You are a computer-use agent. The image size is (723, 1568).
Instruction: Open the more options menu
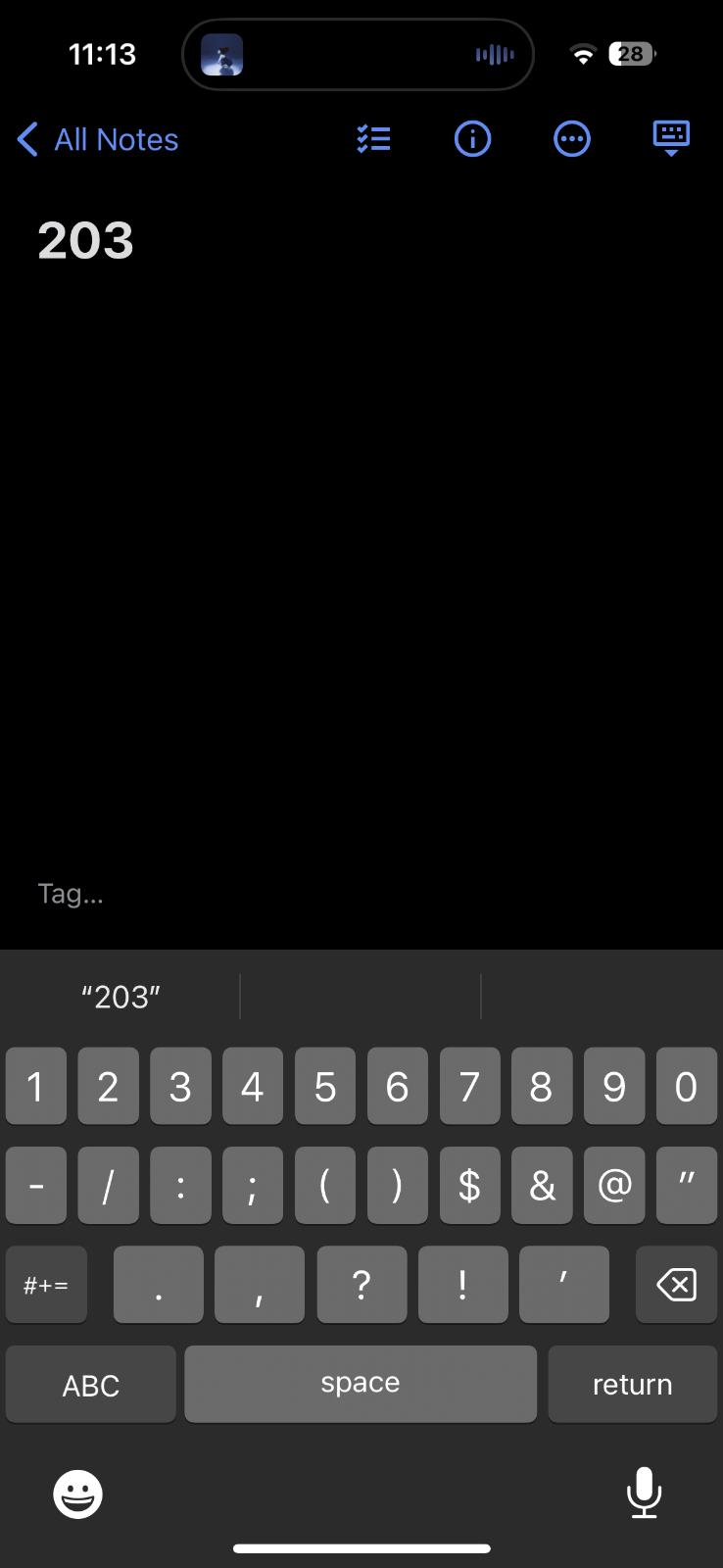572,139
